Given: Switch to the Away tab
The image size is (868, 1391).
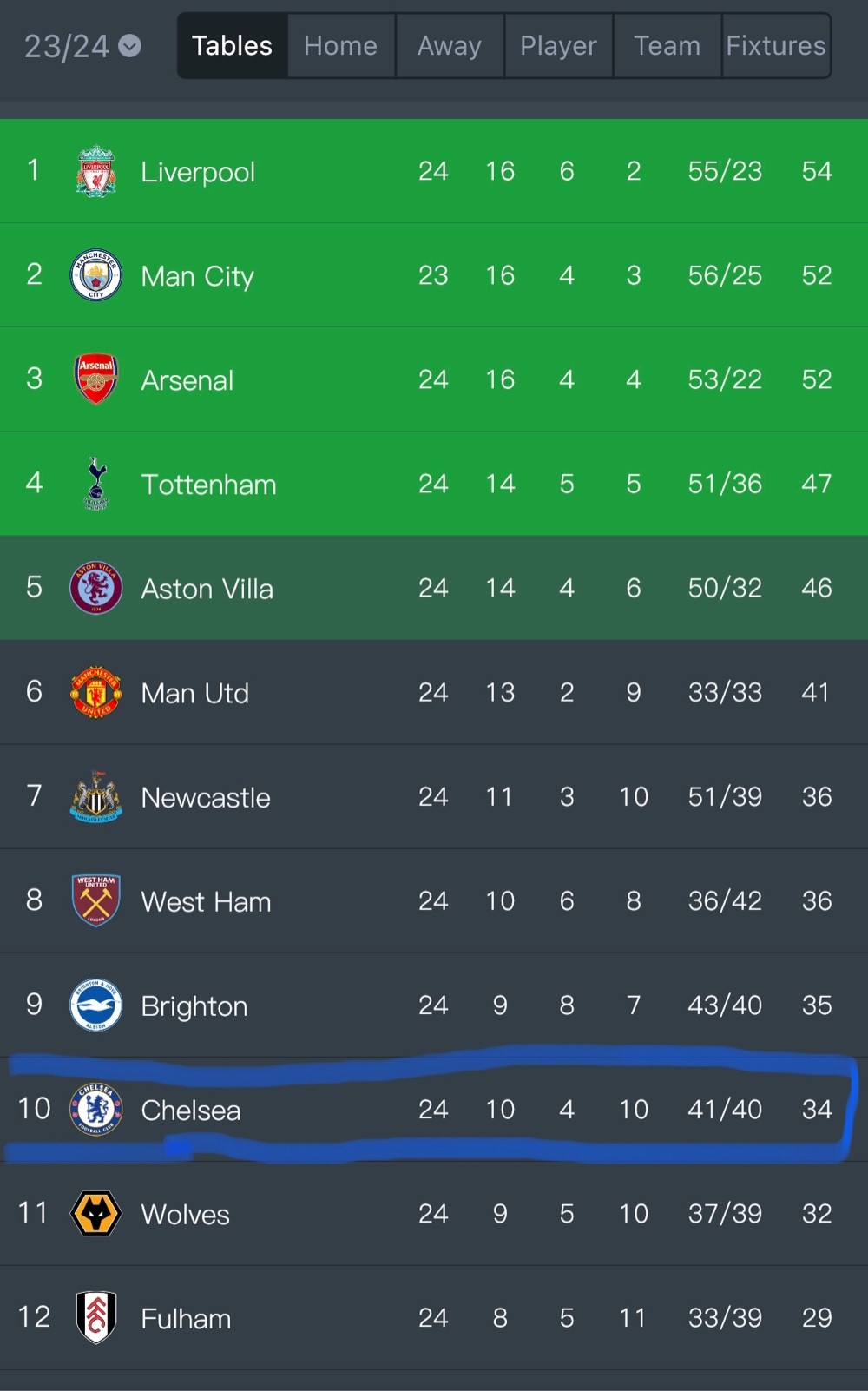Looking at the screenshot, I should [450, 46].
